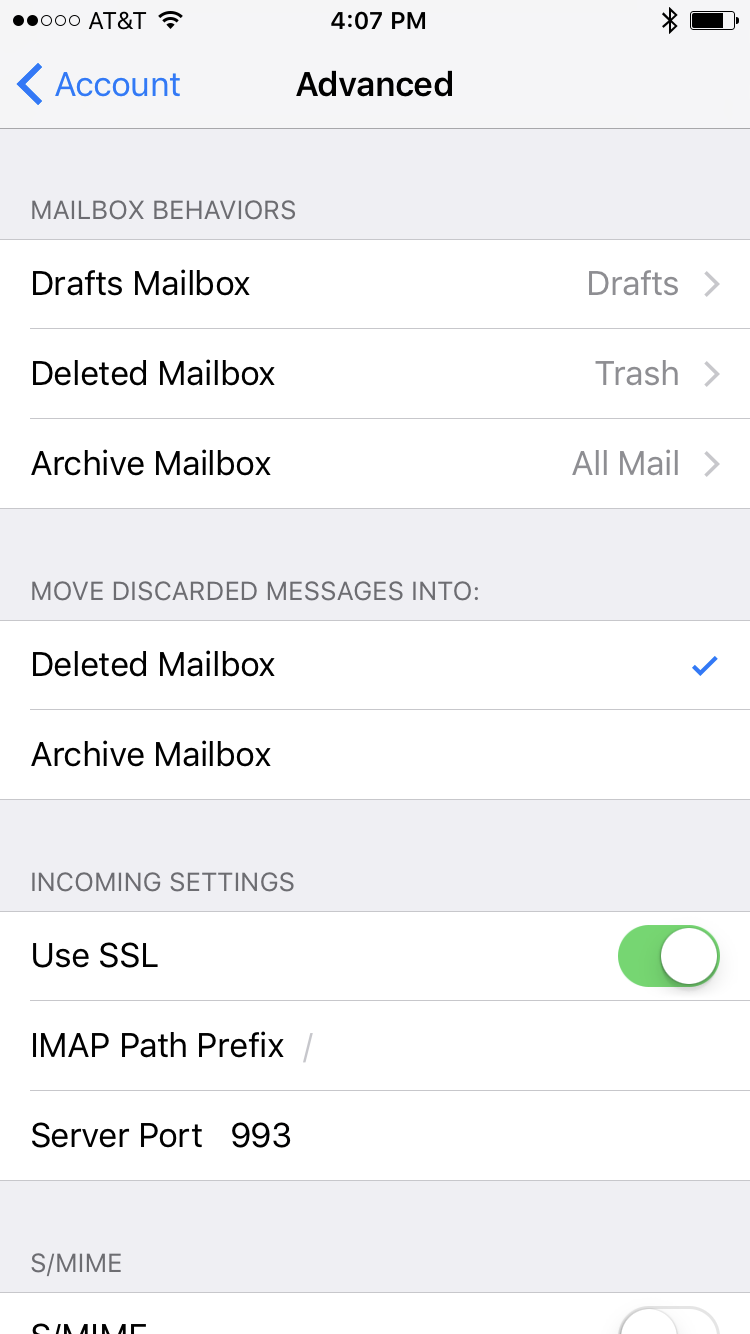The image size is (750, 1334).
Task: Select Deleted Mailbox under move discarded messages
Action: [x=375, y=665]
